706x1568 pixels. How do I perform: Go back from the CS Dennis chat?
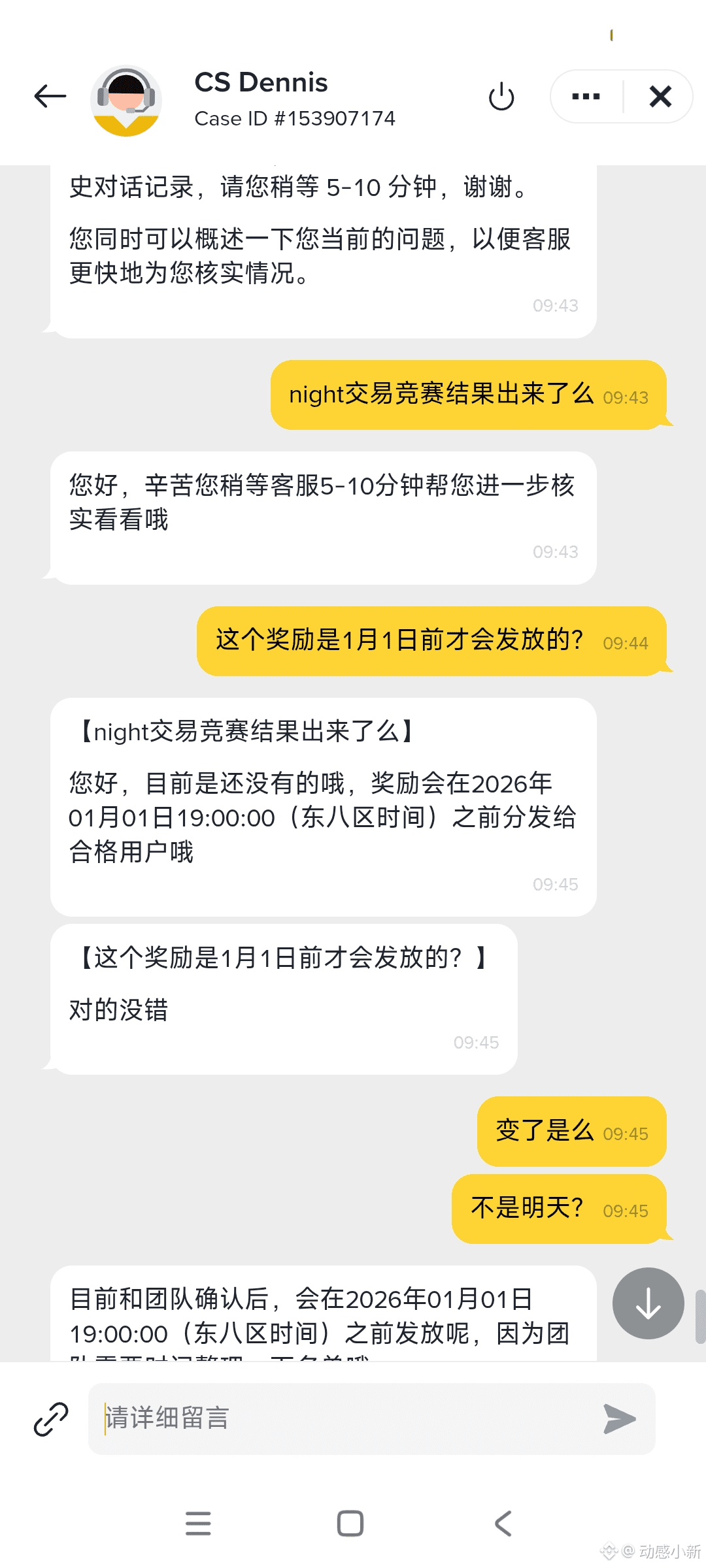click(50, 97)
